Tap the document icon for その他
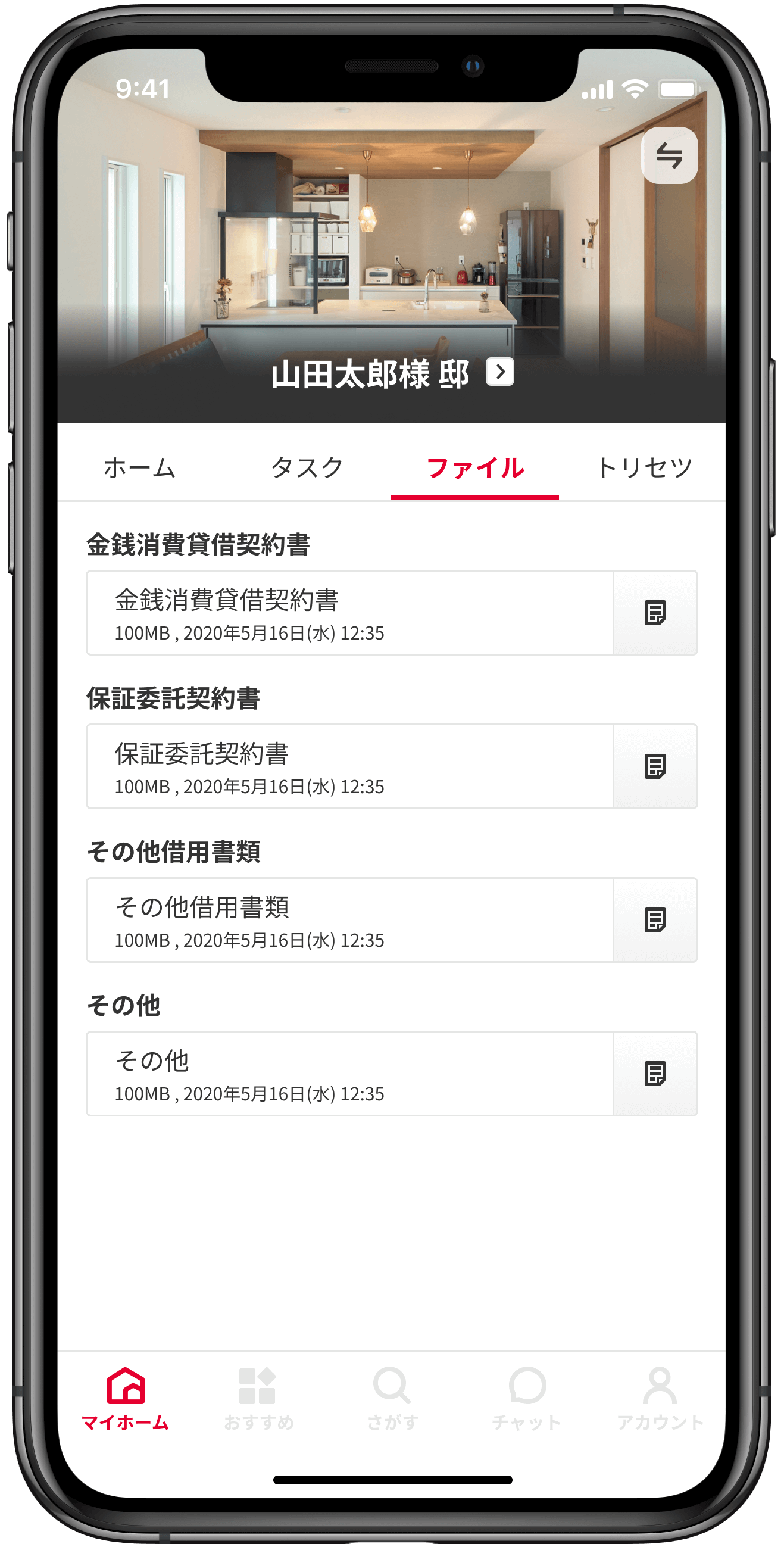This screenshot has width=784, height=1547. pyautogui.click(x=655, y=1074)
